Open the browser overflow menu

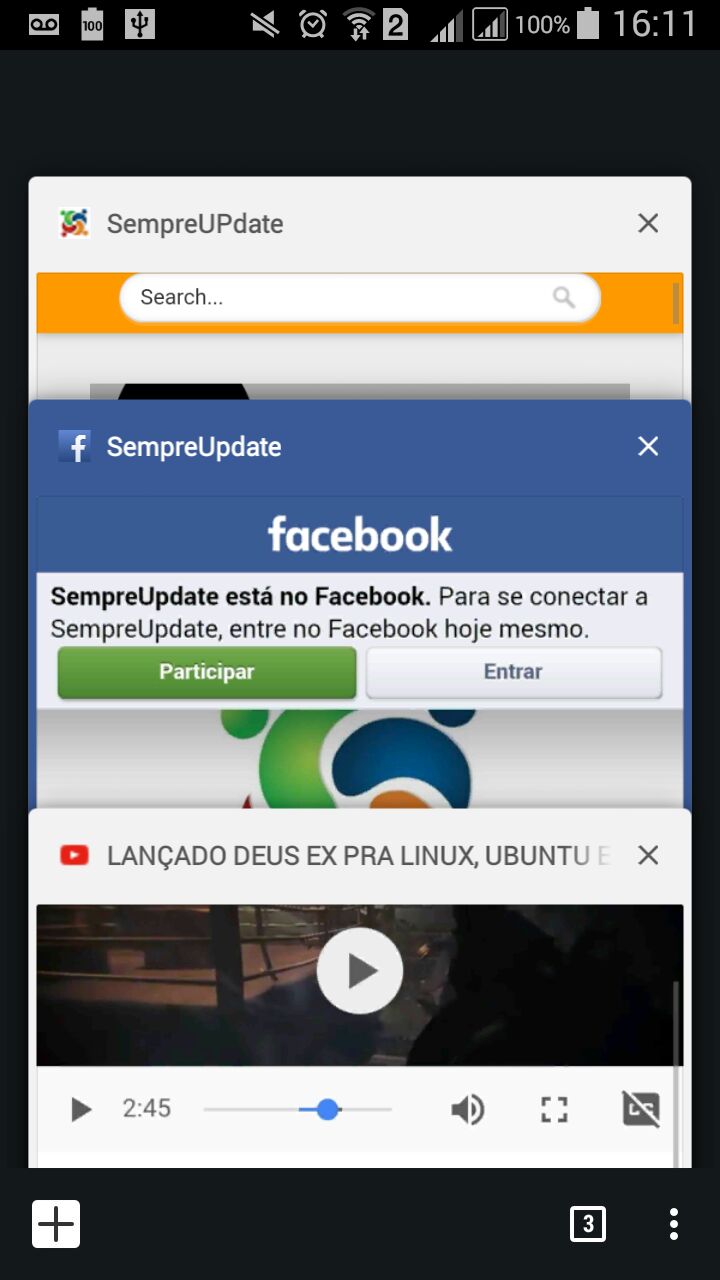tap(674, 1224)
